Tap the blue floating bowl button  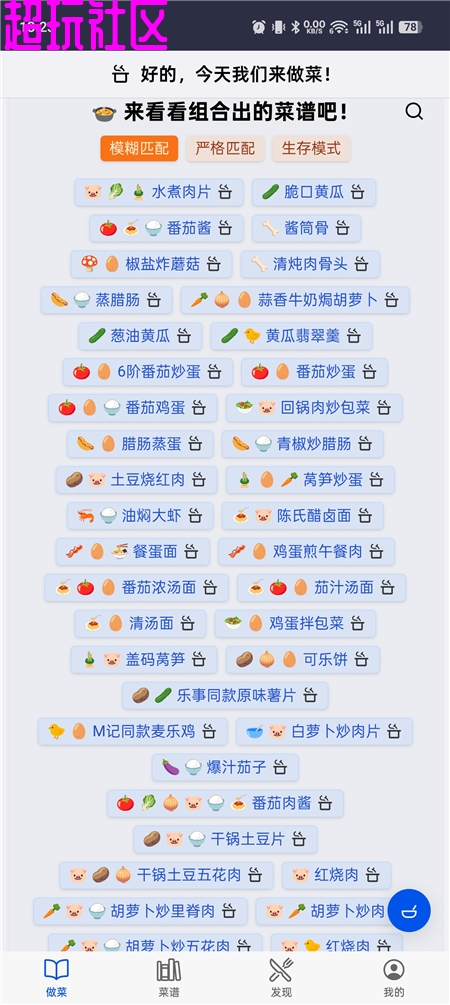click(x=409, y=910)
